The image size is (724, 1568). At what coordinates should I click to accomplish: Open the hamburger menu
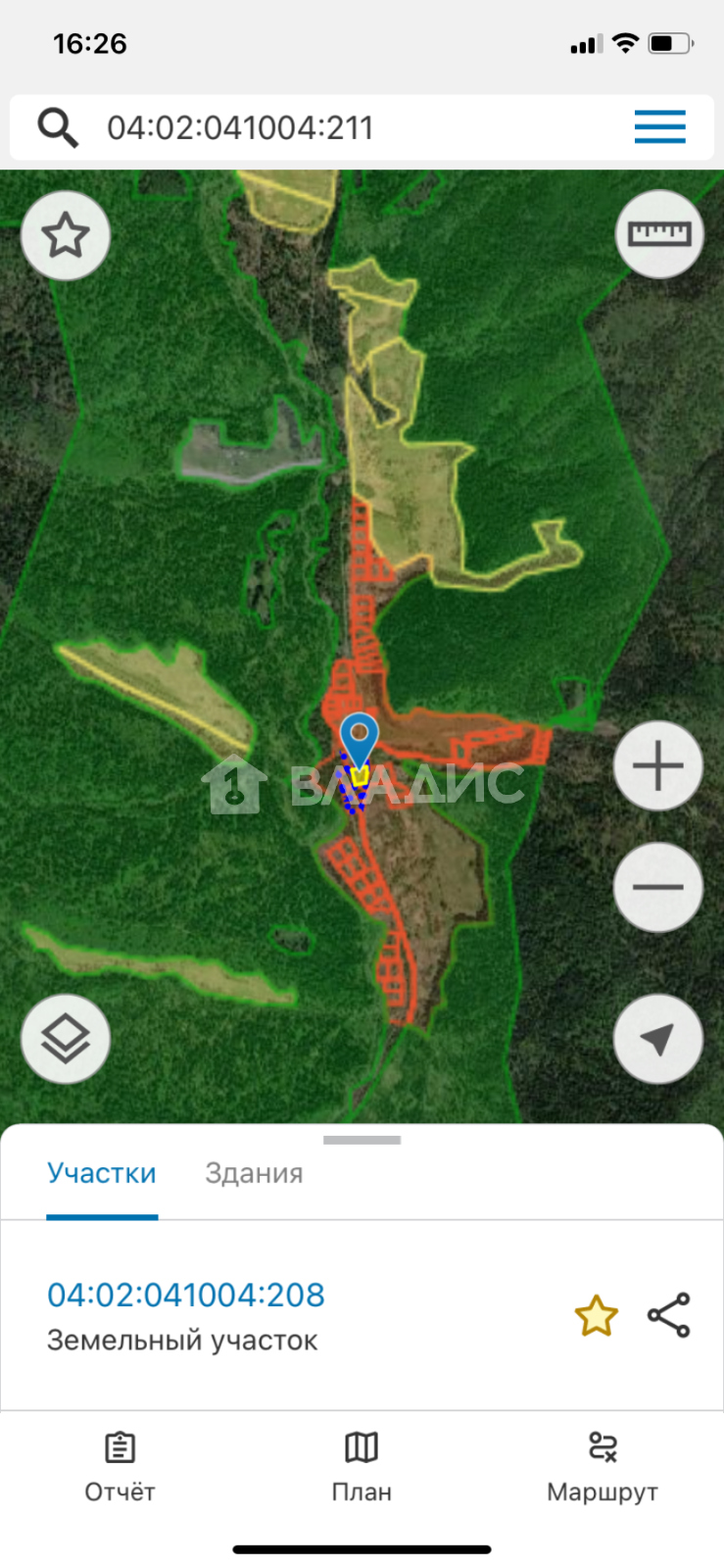click(659, 127)
